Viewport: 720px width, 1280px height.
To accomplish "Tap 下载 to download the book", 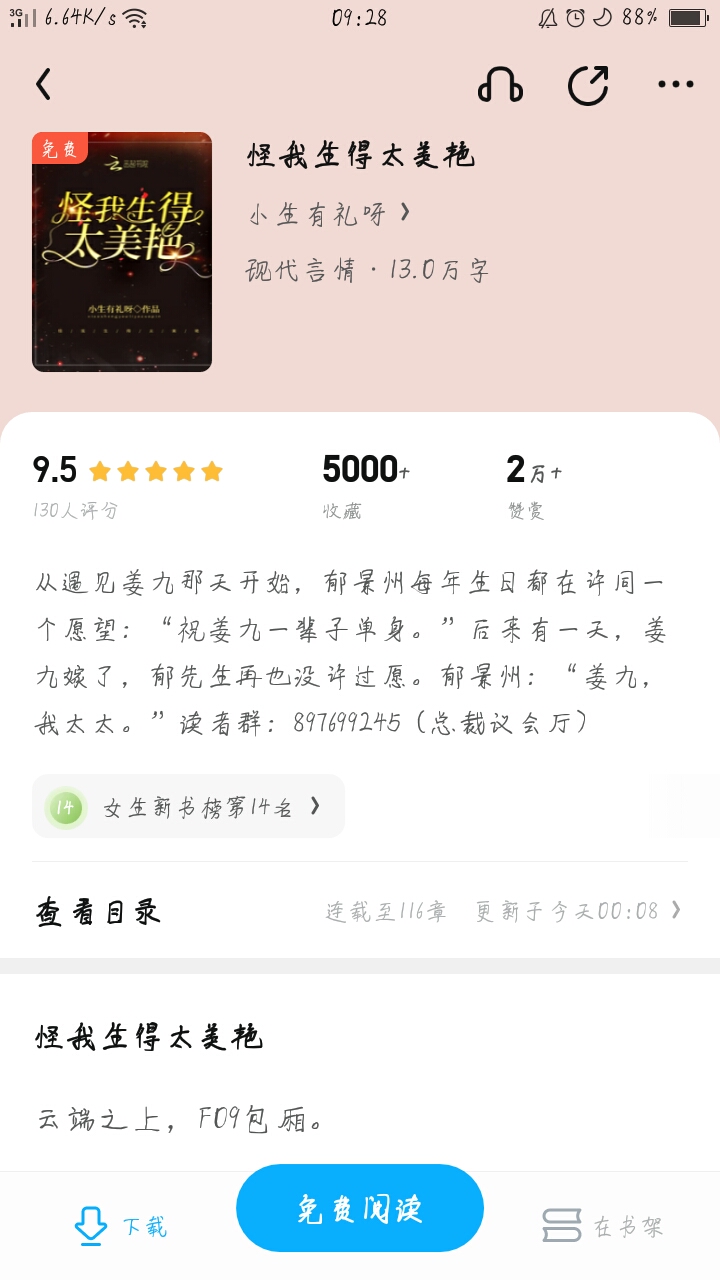I will pyautogui.click(x=121, y=1226).
